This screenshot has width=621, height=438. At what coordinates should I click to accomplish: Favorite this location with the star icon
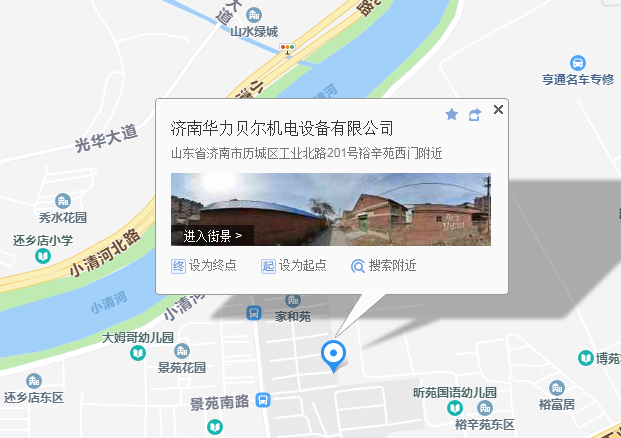pos(451,115)
